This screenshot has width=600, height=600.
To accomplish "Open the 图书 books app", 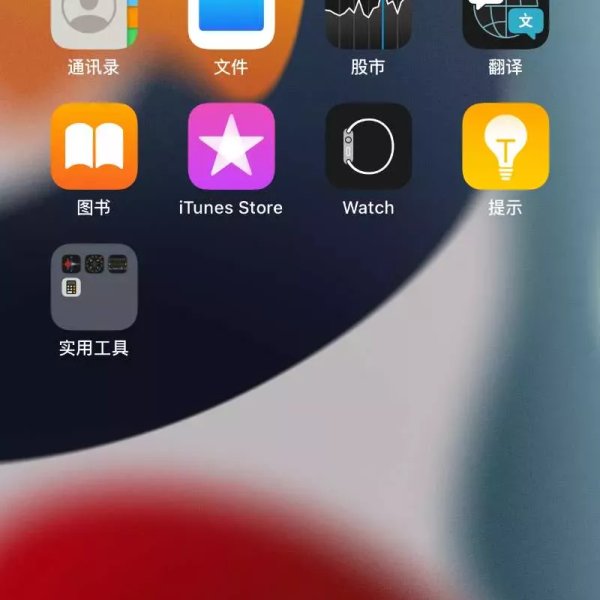I will pos(94,146).
